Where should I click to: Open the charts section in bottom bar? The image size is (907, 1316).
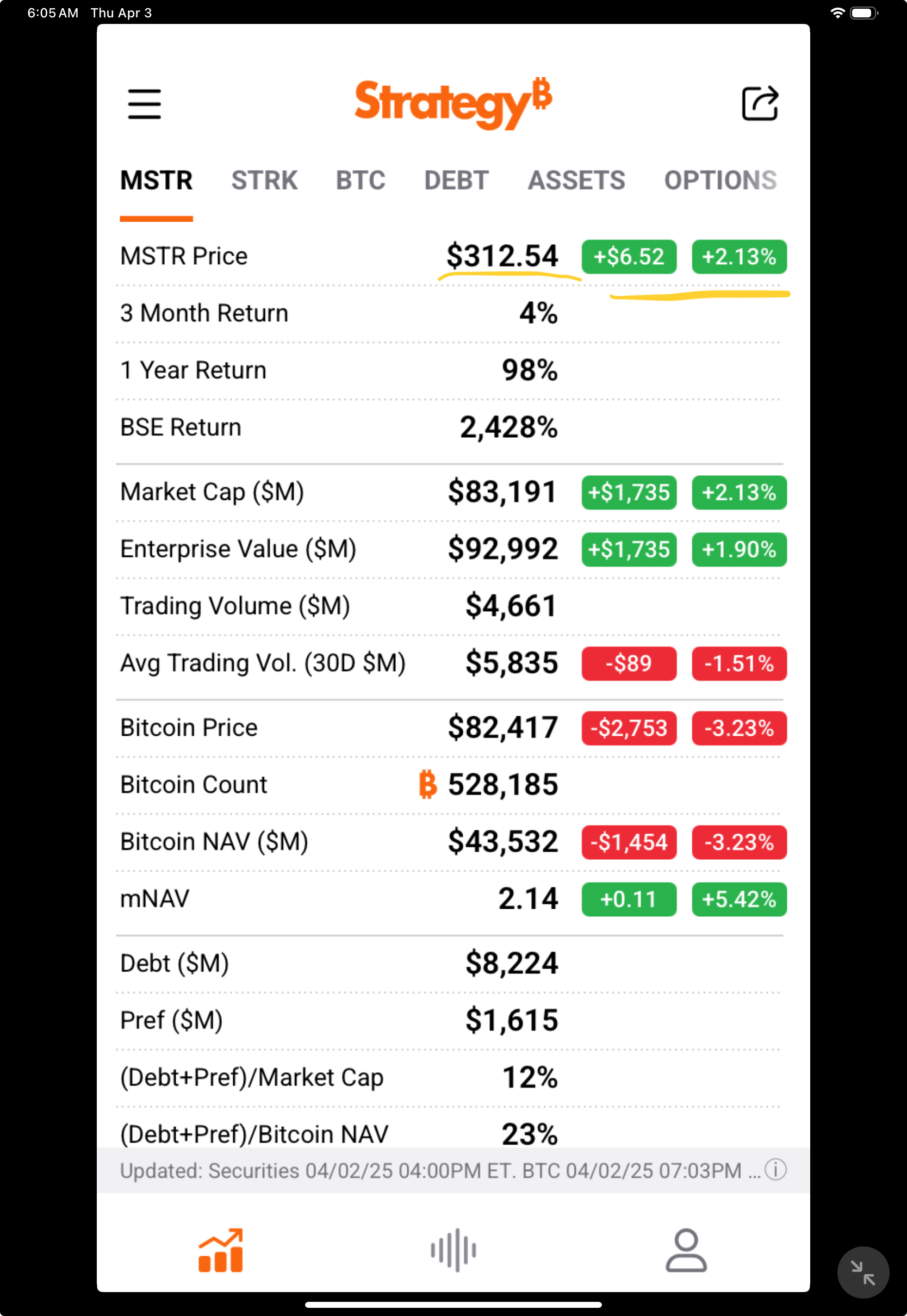(x=221, y=1250)
